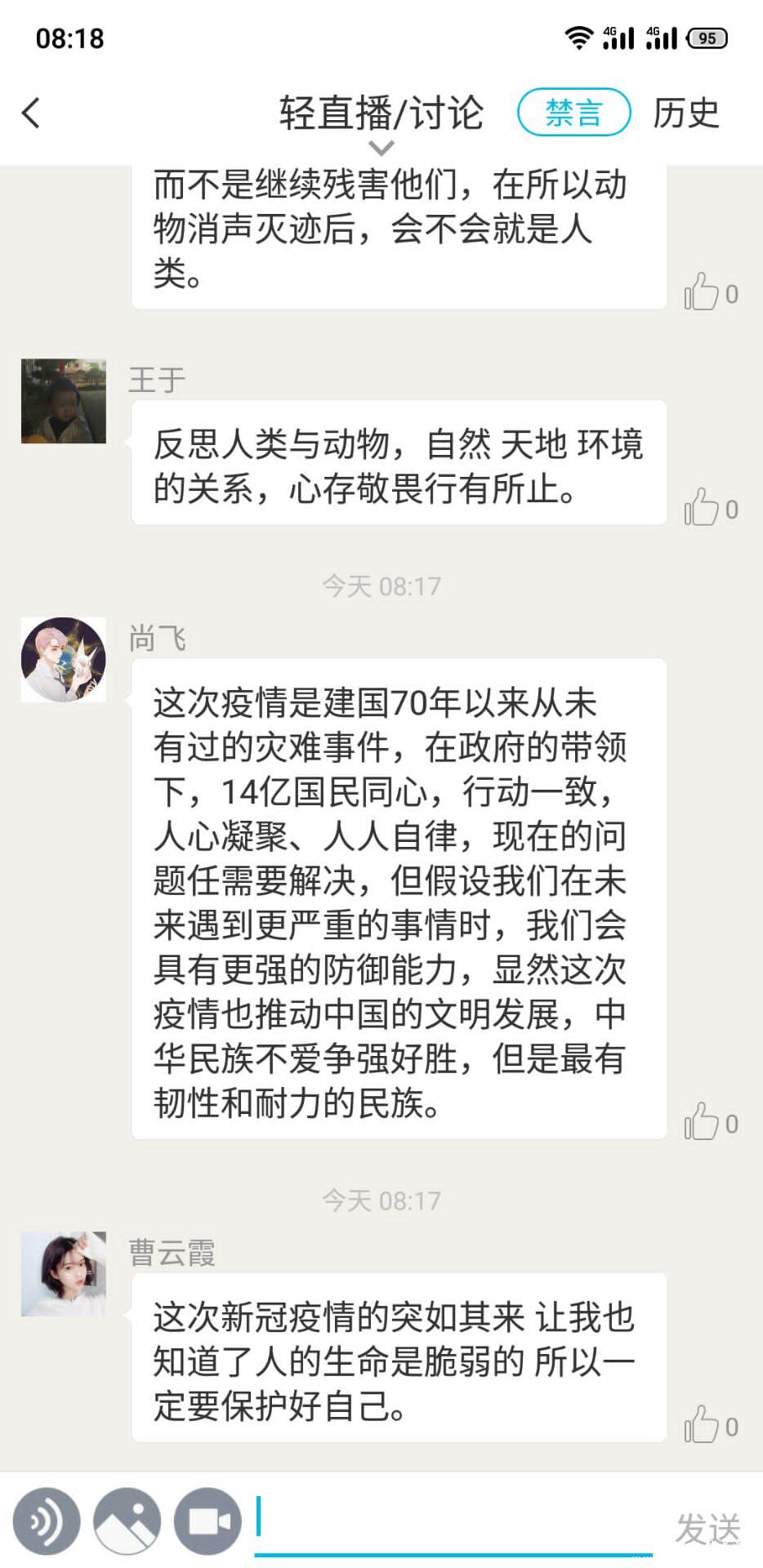Viewport: 763px width, 1568px height.
Task: Attach a picture to the discussion
Action: 127,1521
